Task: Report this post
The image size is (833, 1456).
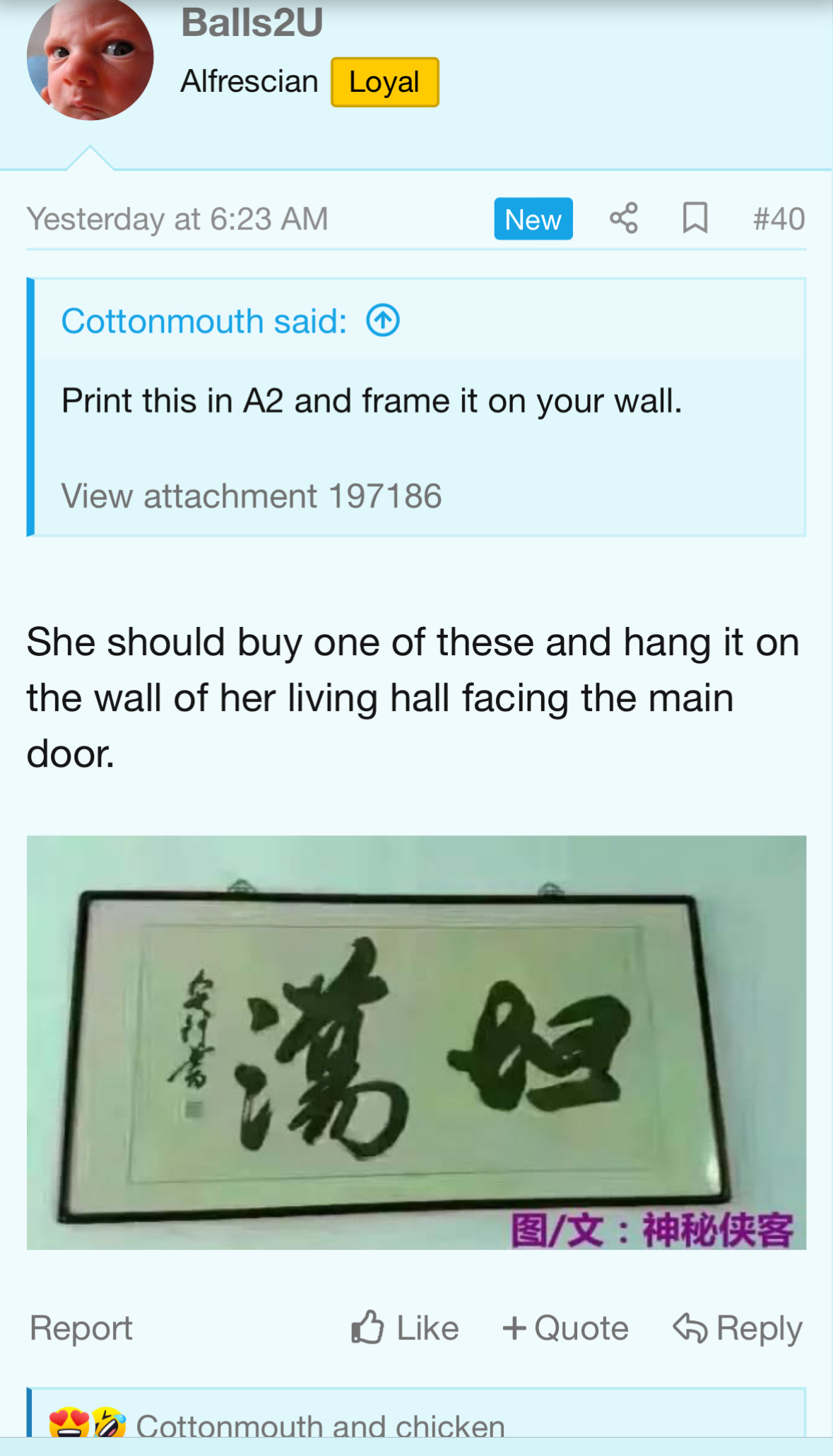Action: [x=81, y=1328]
